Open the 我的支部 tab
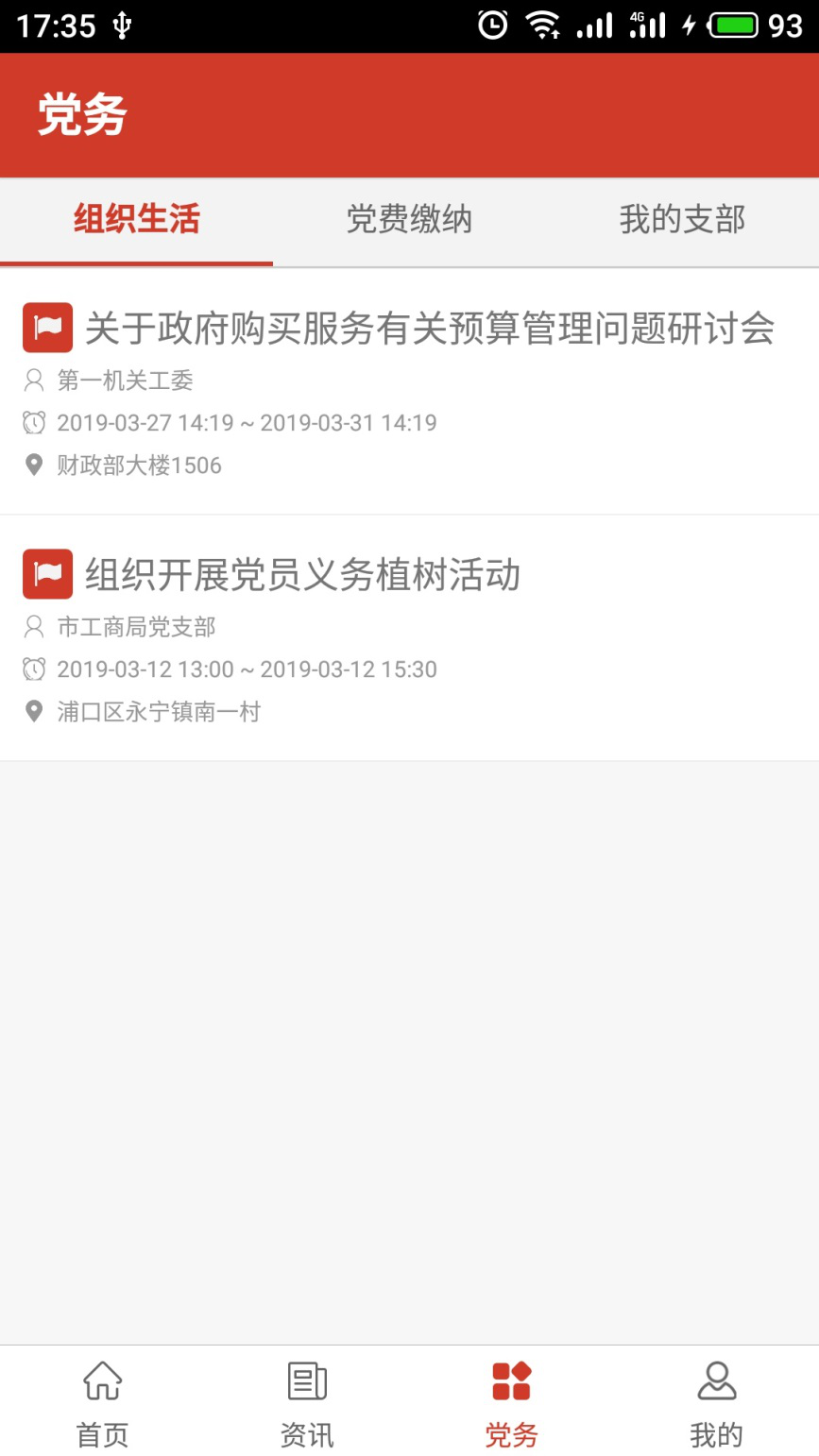This screenshot has width=819, height=1456. [682, 220]
